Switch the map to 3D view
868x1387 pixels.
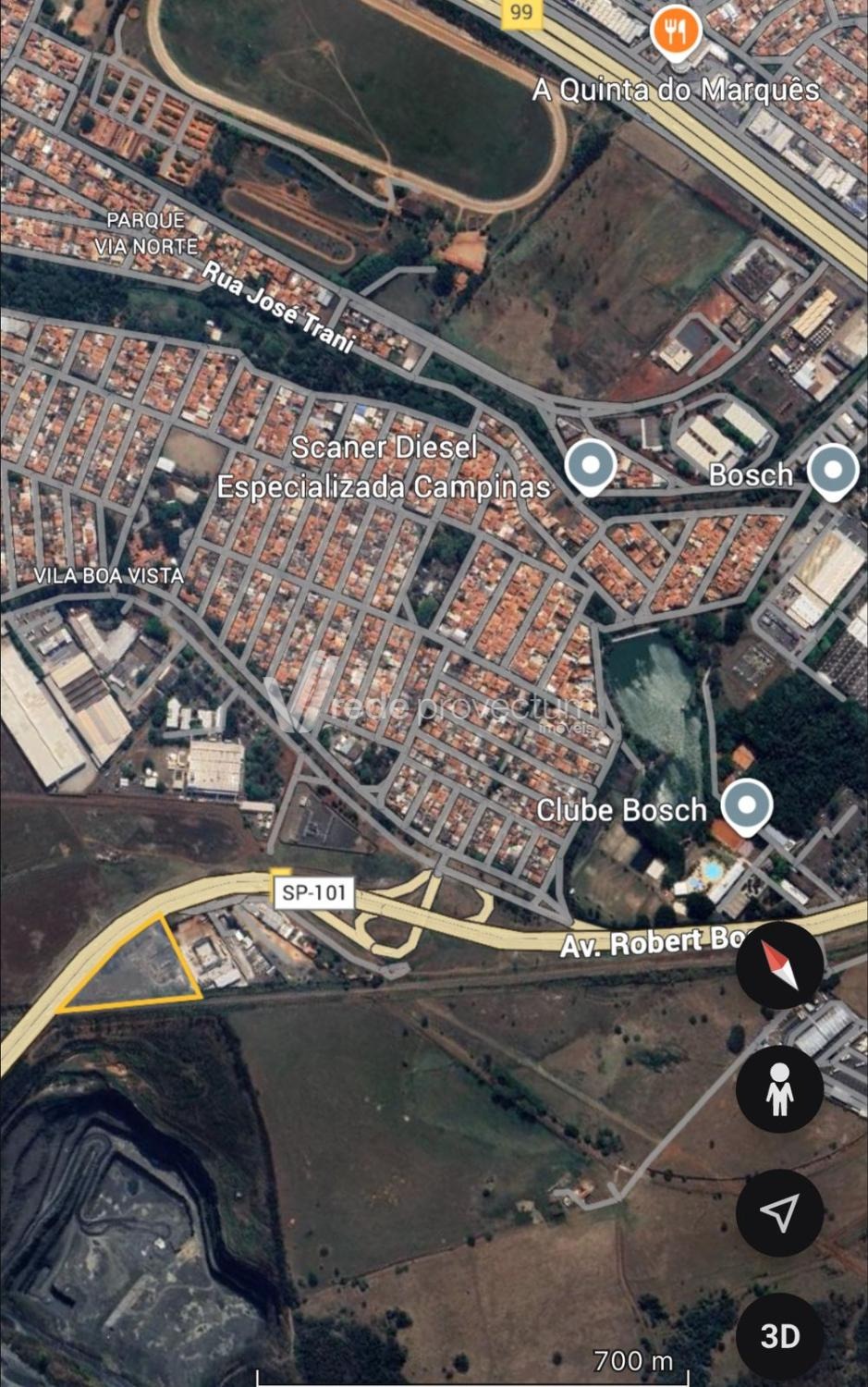pos(779,1336)
